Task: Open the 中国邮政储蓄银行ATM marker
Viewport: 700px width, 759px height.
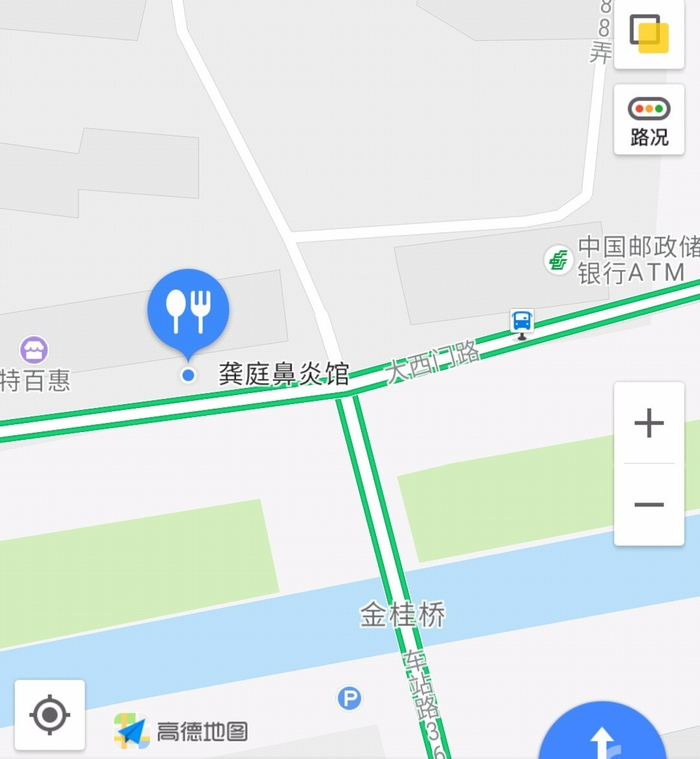Action: coord(558,260)
